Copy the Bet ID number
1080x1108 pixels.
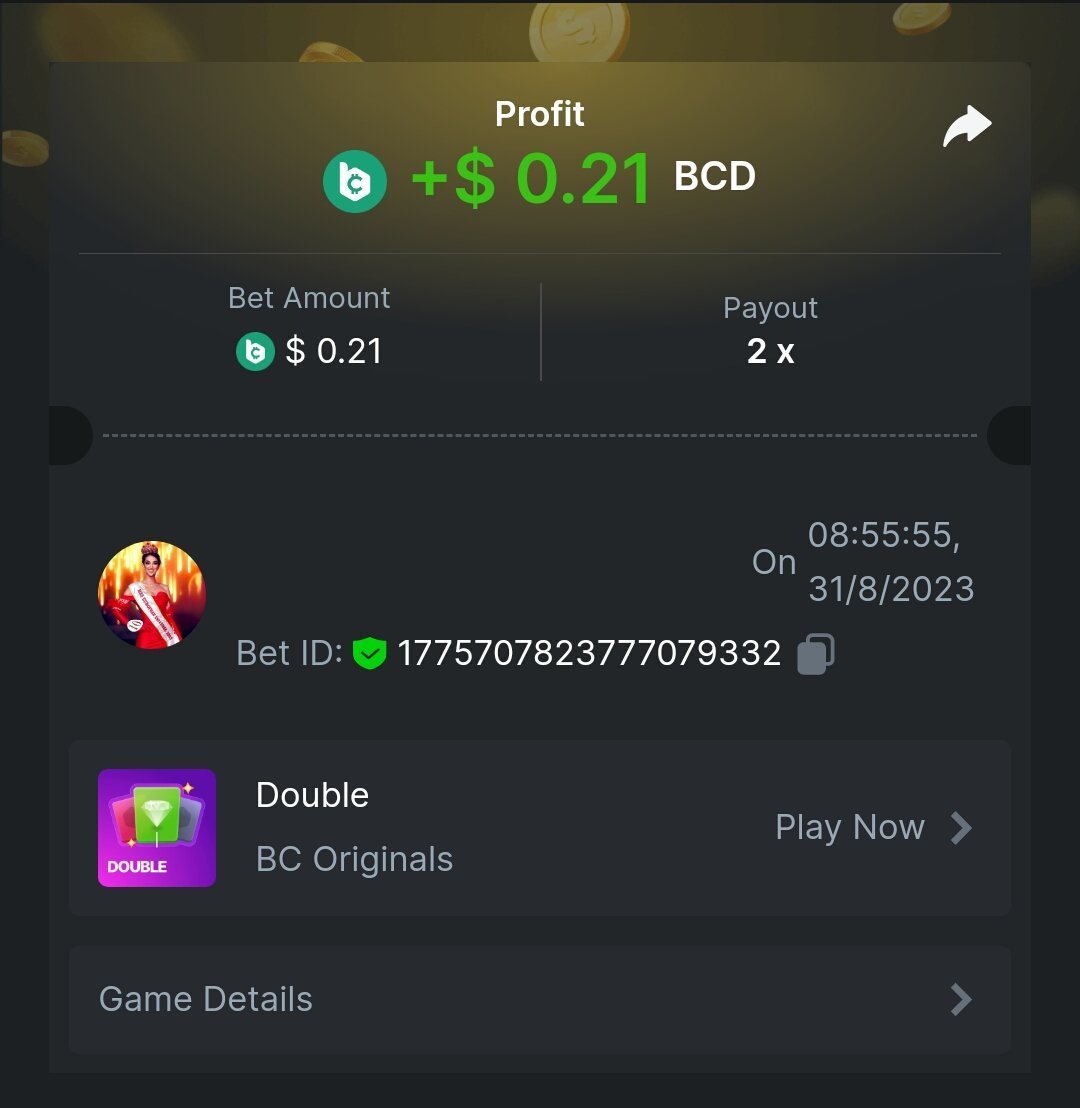(x=815, y=654)
